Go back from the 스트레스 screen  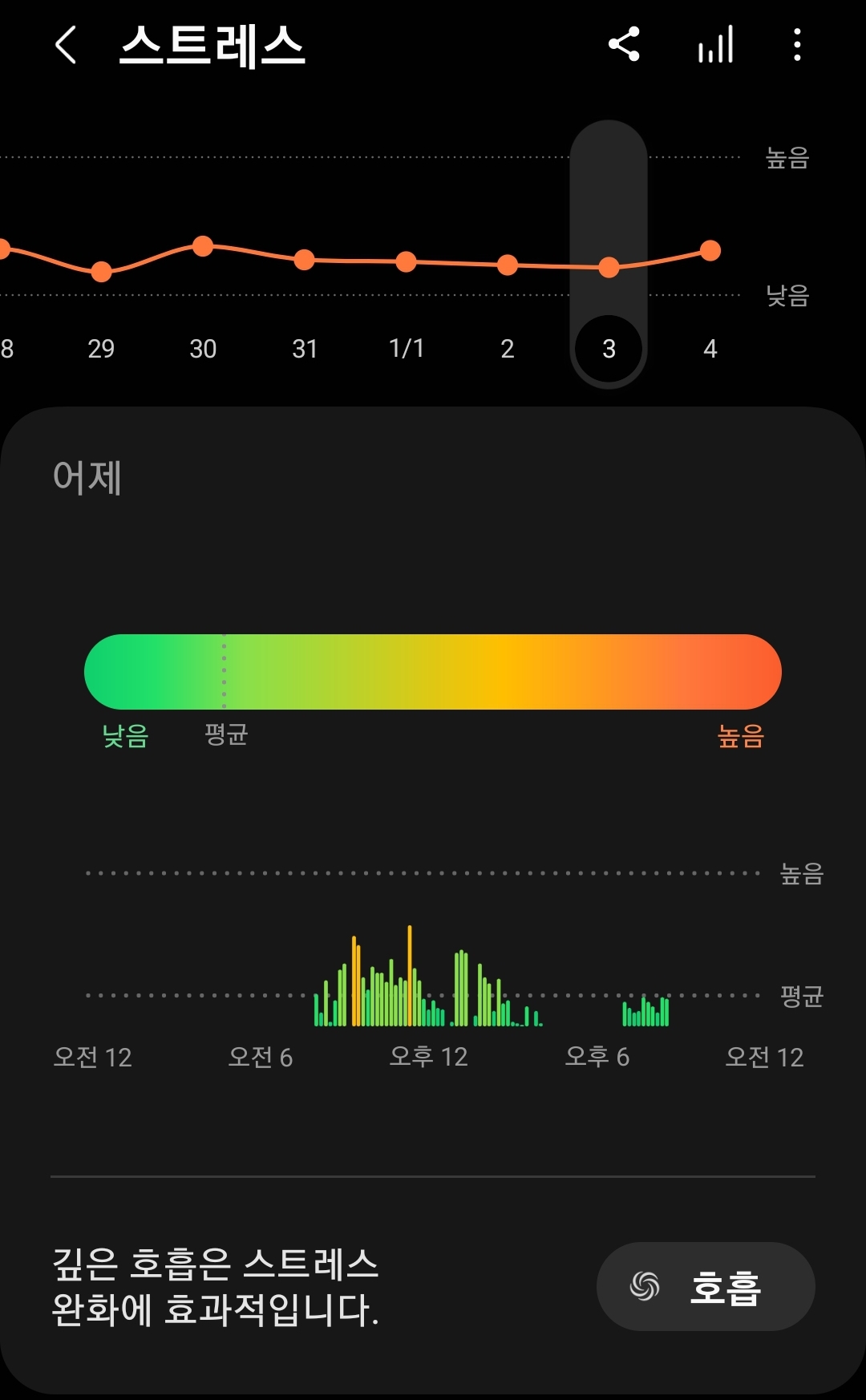pyautogui.click(x=66, y=44)
